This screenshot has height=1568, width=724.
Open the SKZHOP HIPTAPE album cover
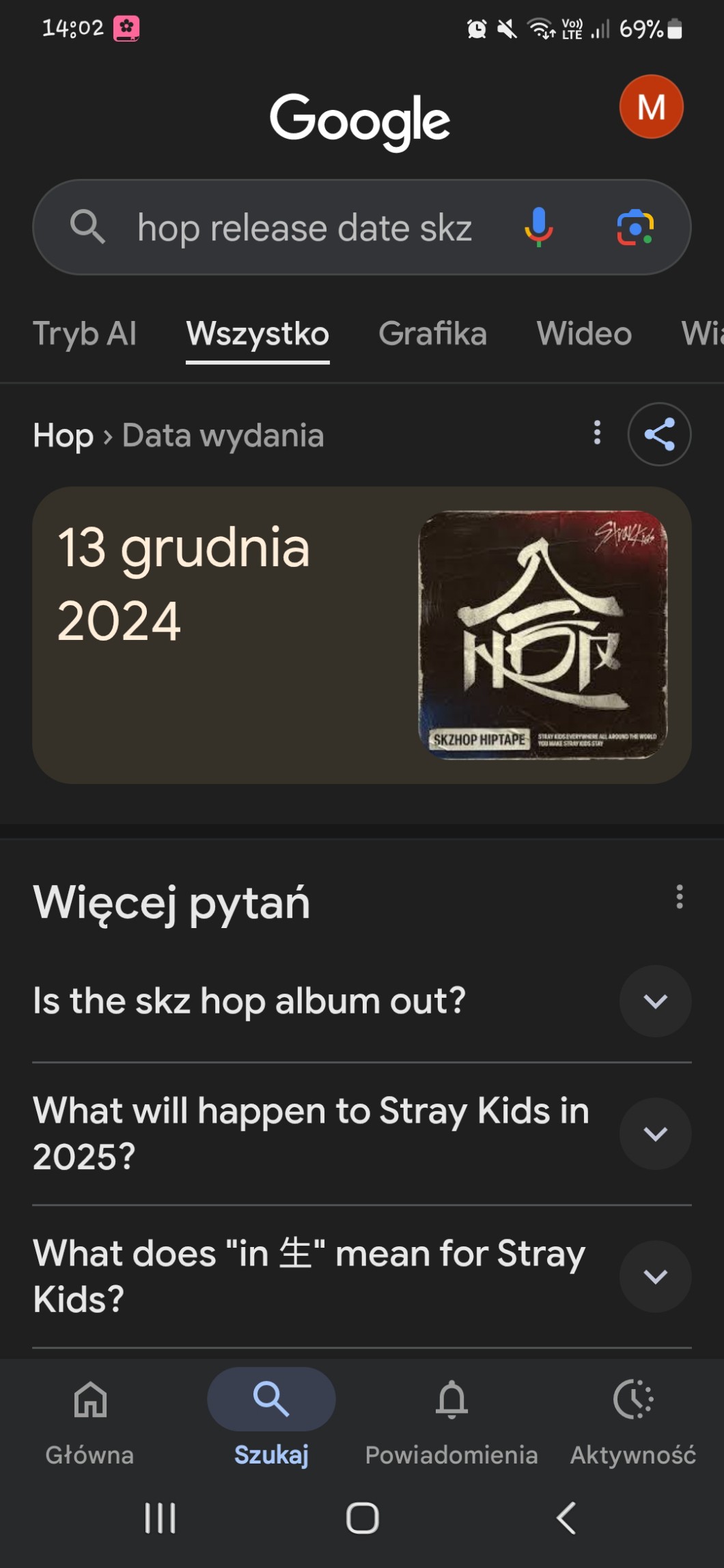tap(542, 634)
